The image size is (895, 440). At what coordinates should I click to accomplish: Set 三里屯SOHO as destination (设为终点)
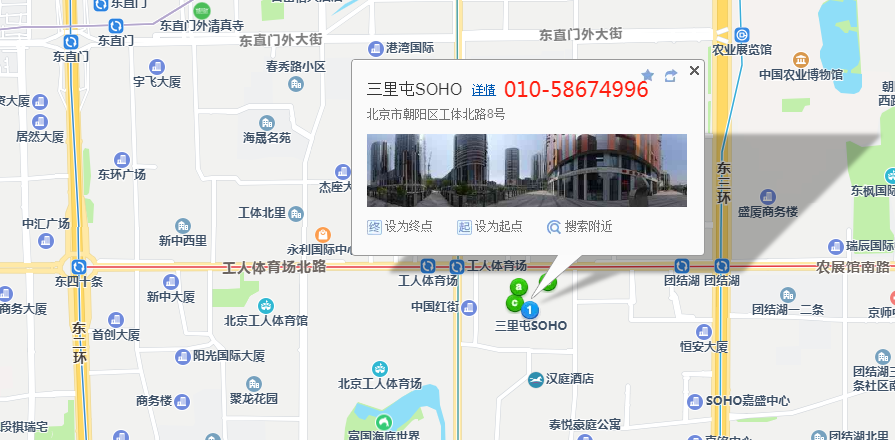click(x=400, y=227)
